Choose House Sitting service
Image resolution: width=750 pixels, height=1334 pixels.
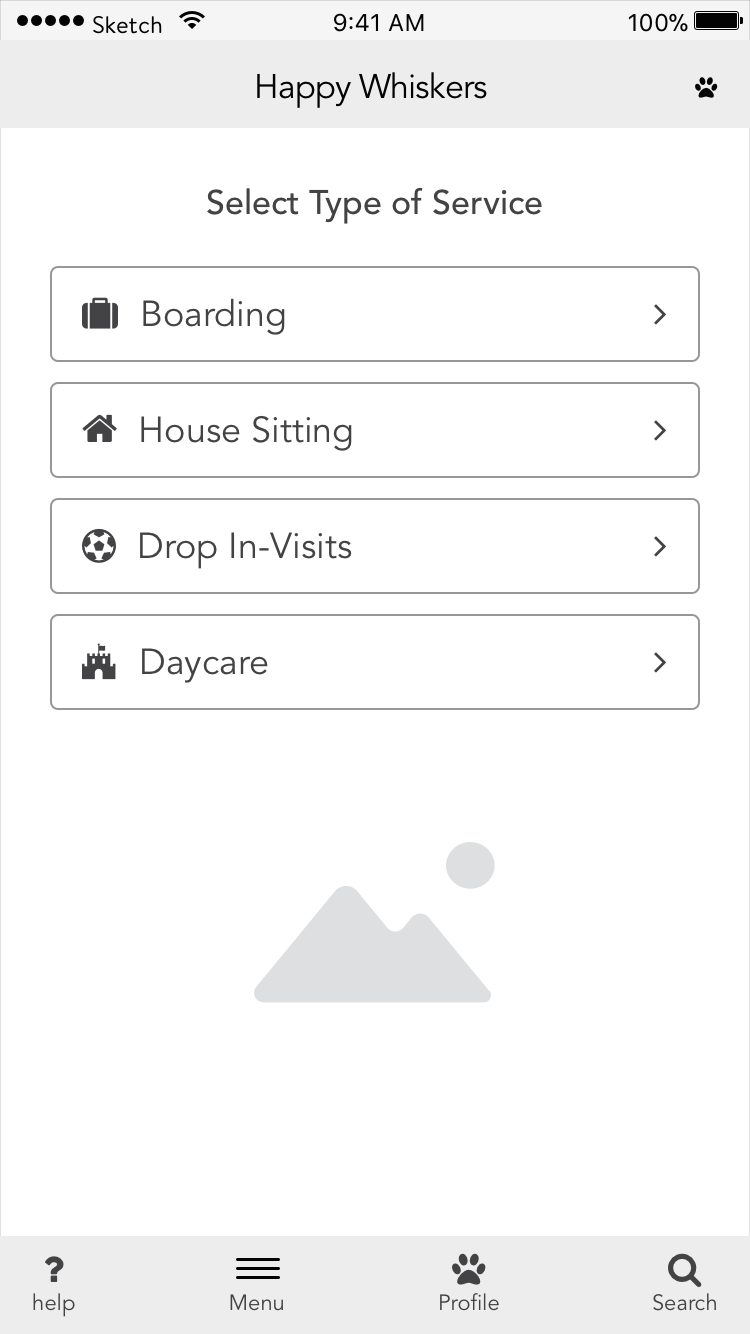374,430
